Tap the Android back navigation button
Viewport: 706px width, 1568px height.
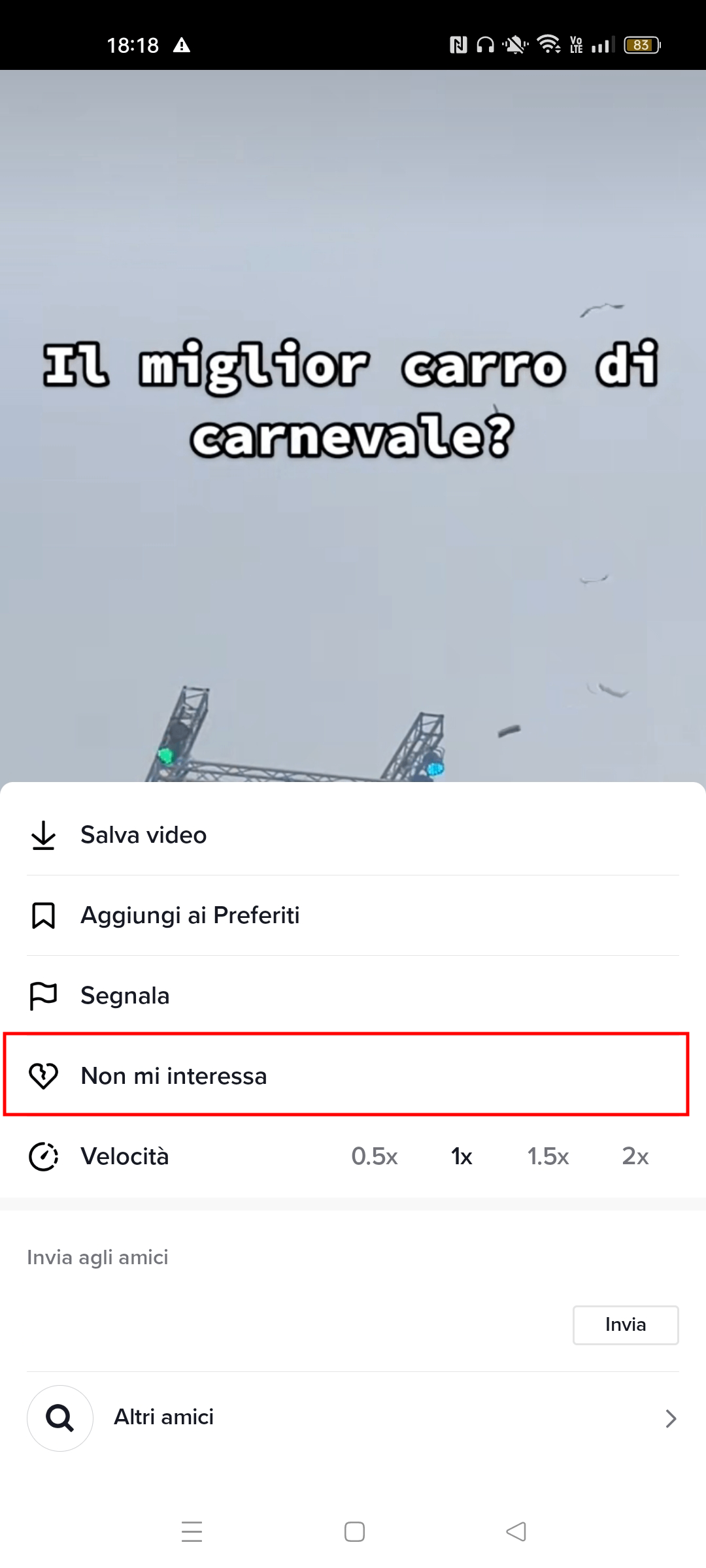click(x=516, y=1531)
